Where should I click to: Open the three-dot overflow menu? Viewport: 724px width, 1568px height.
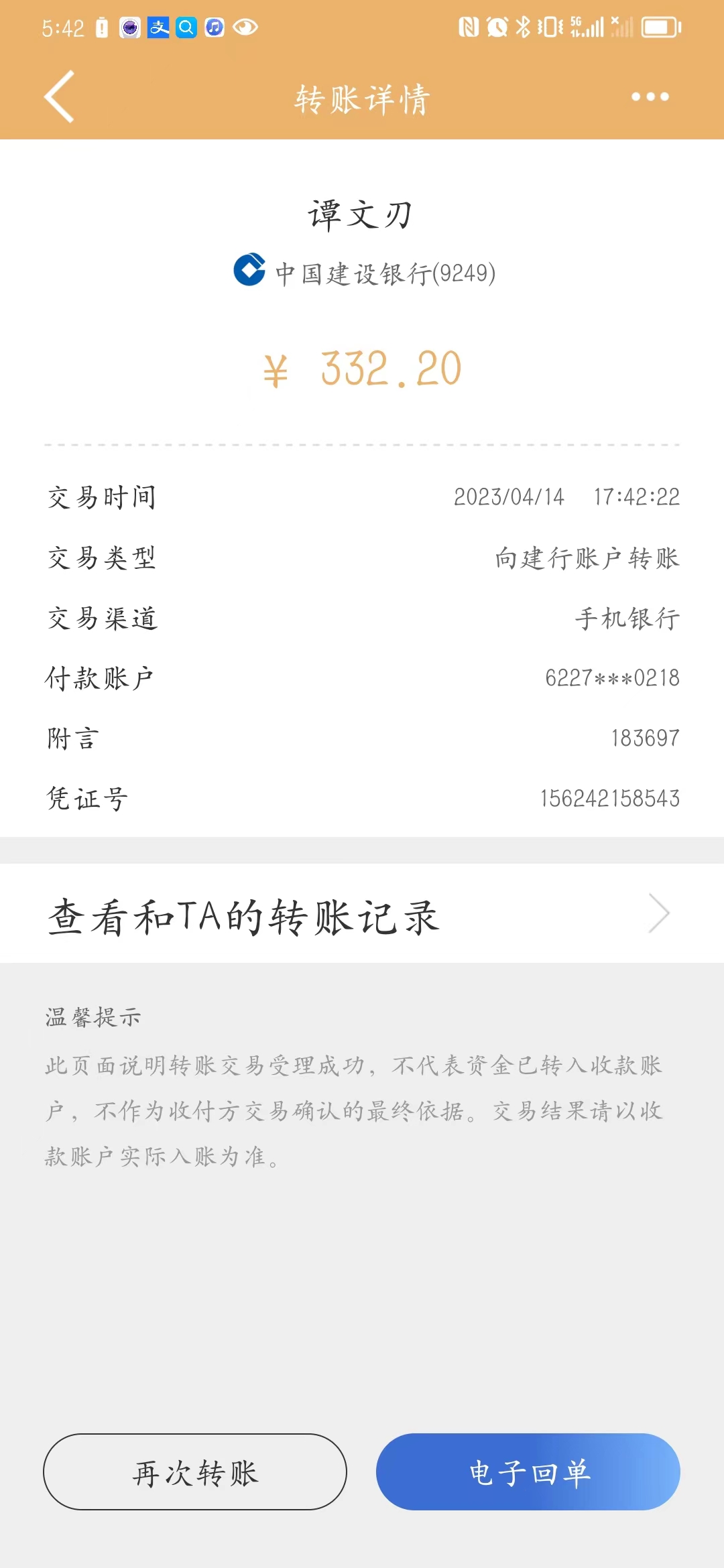click(650, 96)
